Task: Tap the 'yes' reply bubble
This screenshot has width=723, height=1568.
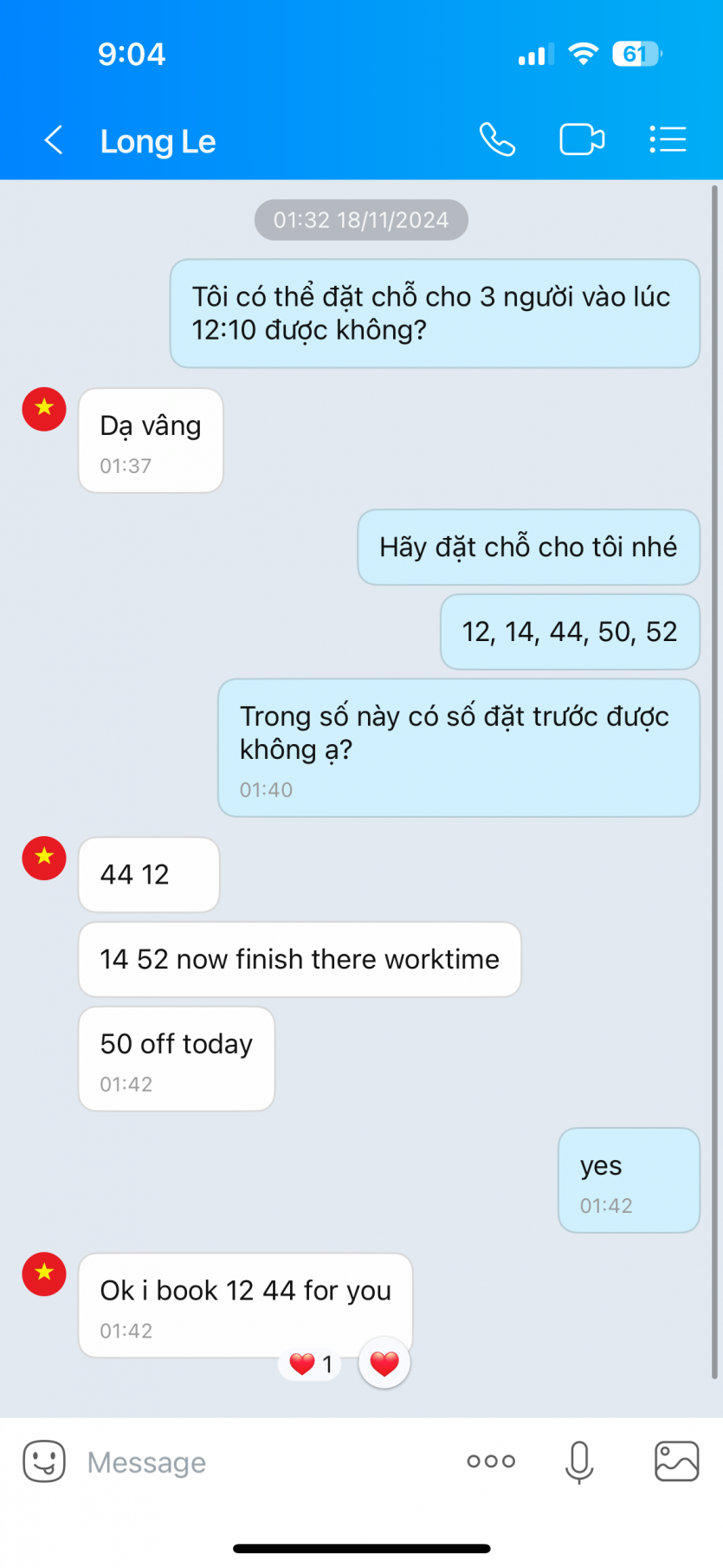Action: click(629, 1180)
